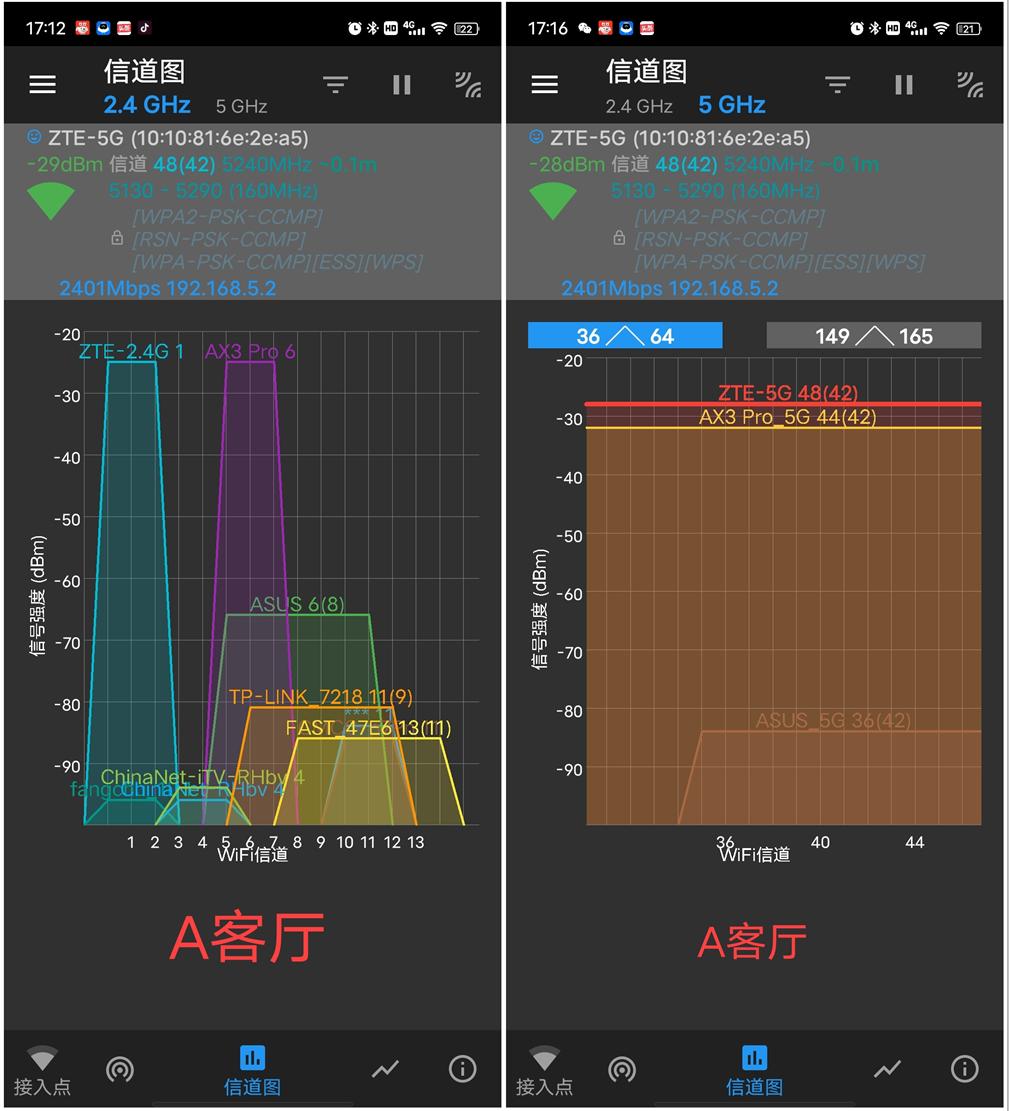The width and height of the screenshot is (1009, 1111).
Task: Open the filter options icon
Action: [336, 84]
